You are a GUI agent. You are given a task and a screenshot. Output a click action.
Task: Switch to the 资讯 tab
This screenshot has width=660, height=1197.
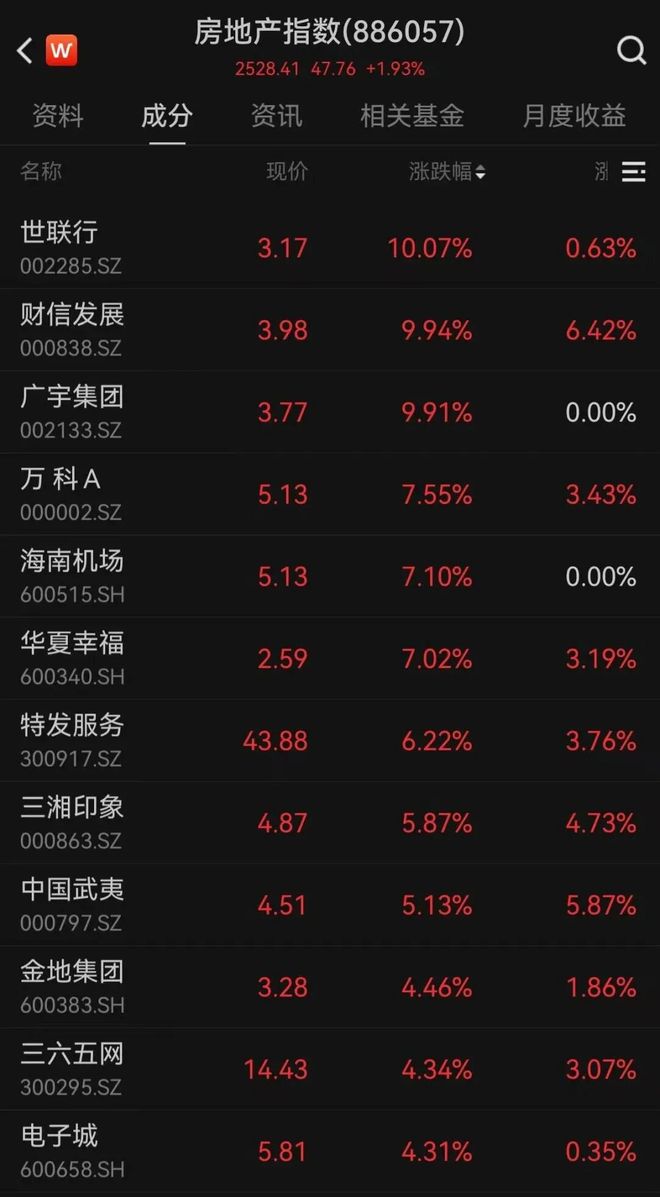tap(276, 116)
